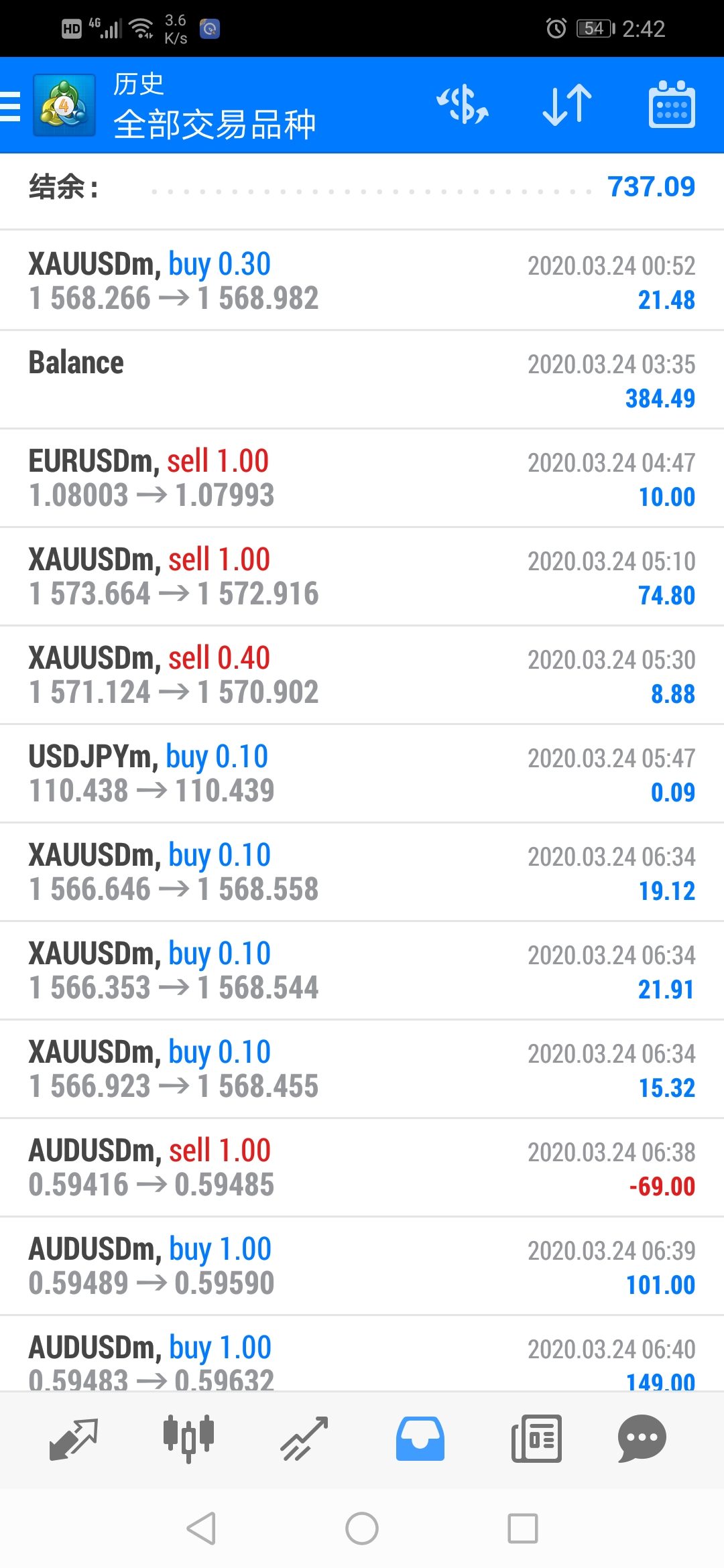724x1568 pixels.
Task: Expand the AUDUSDm trade with profit 101.00
Action: click(x=362, y=1266)
